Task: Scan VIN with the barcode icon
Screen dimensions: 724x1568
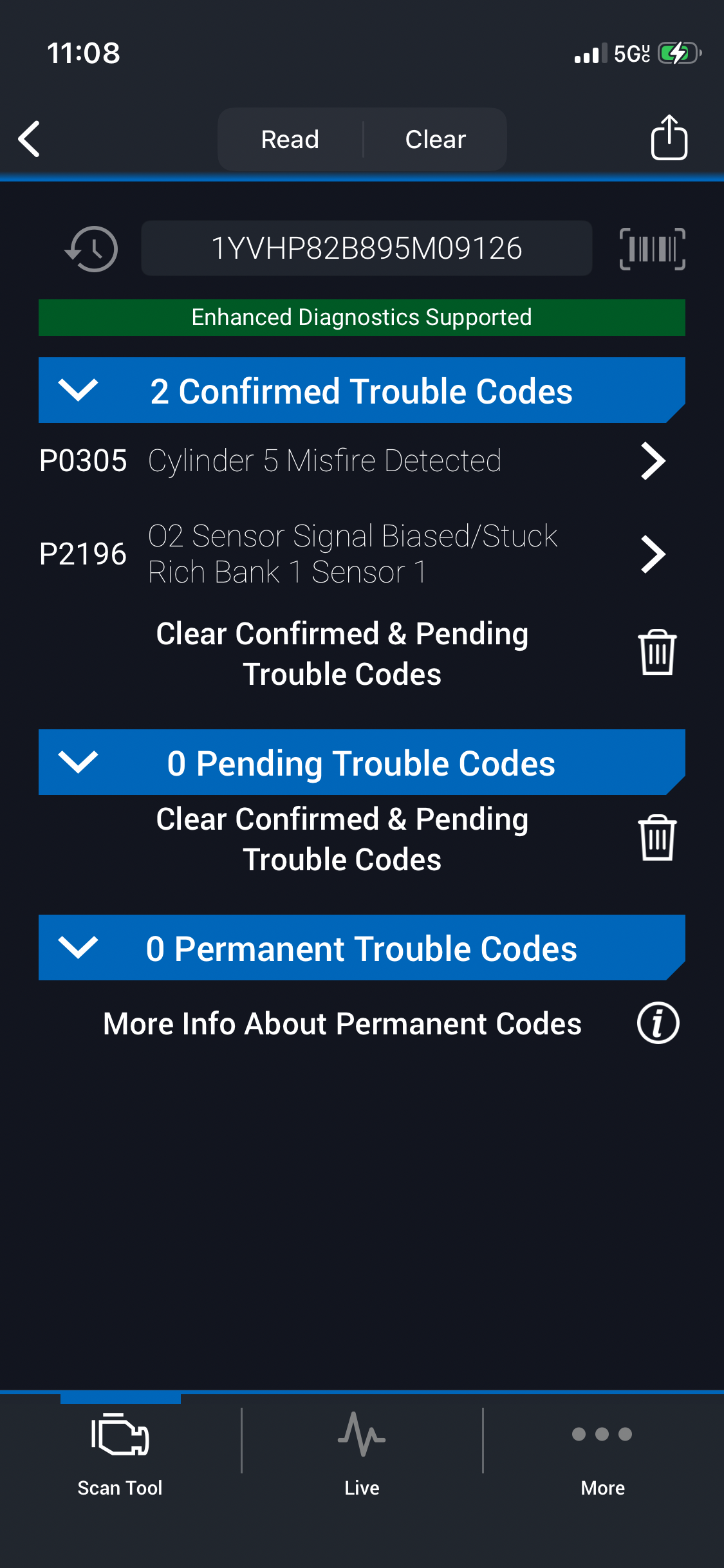Action: click(x=652, y=249)
